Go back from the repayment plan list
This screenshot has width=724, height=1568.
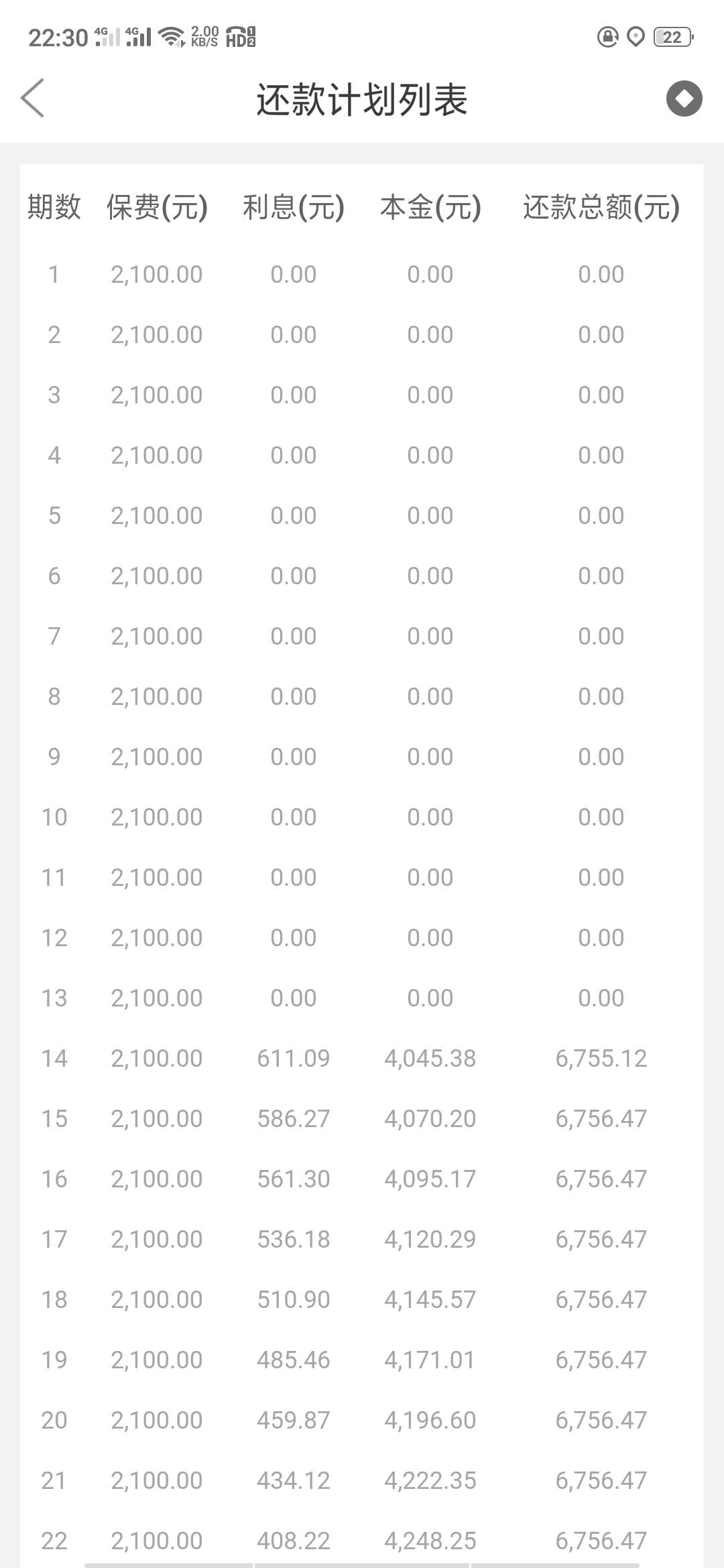(x=33, y=99)
